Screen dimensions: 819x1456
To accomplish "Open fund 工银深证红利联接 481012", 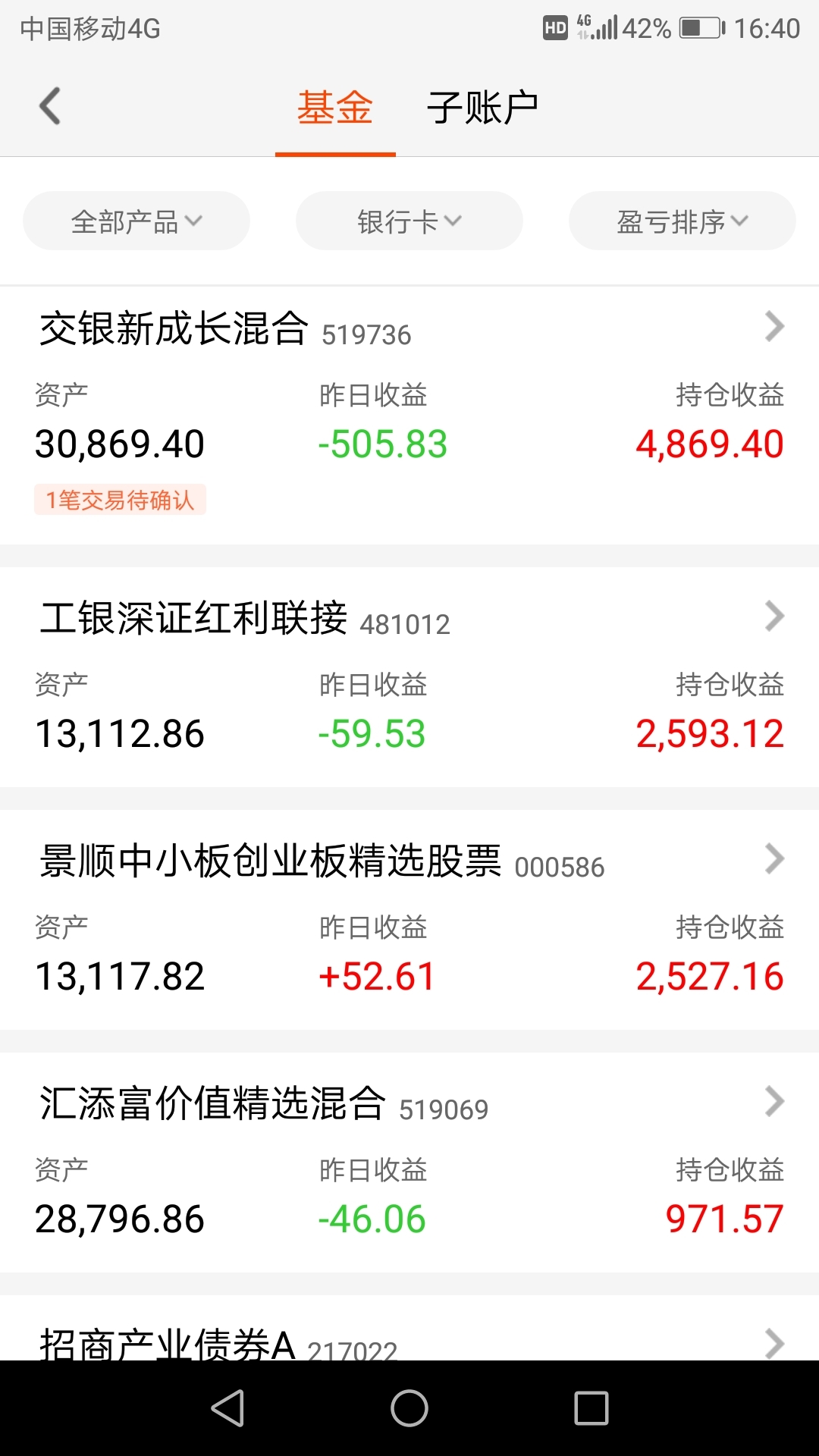I will 409,677.
